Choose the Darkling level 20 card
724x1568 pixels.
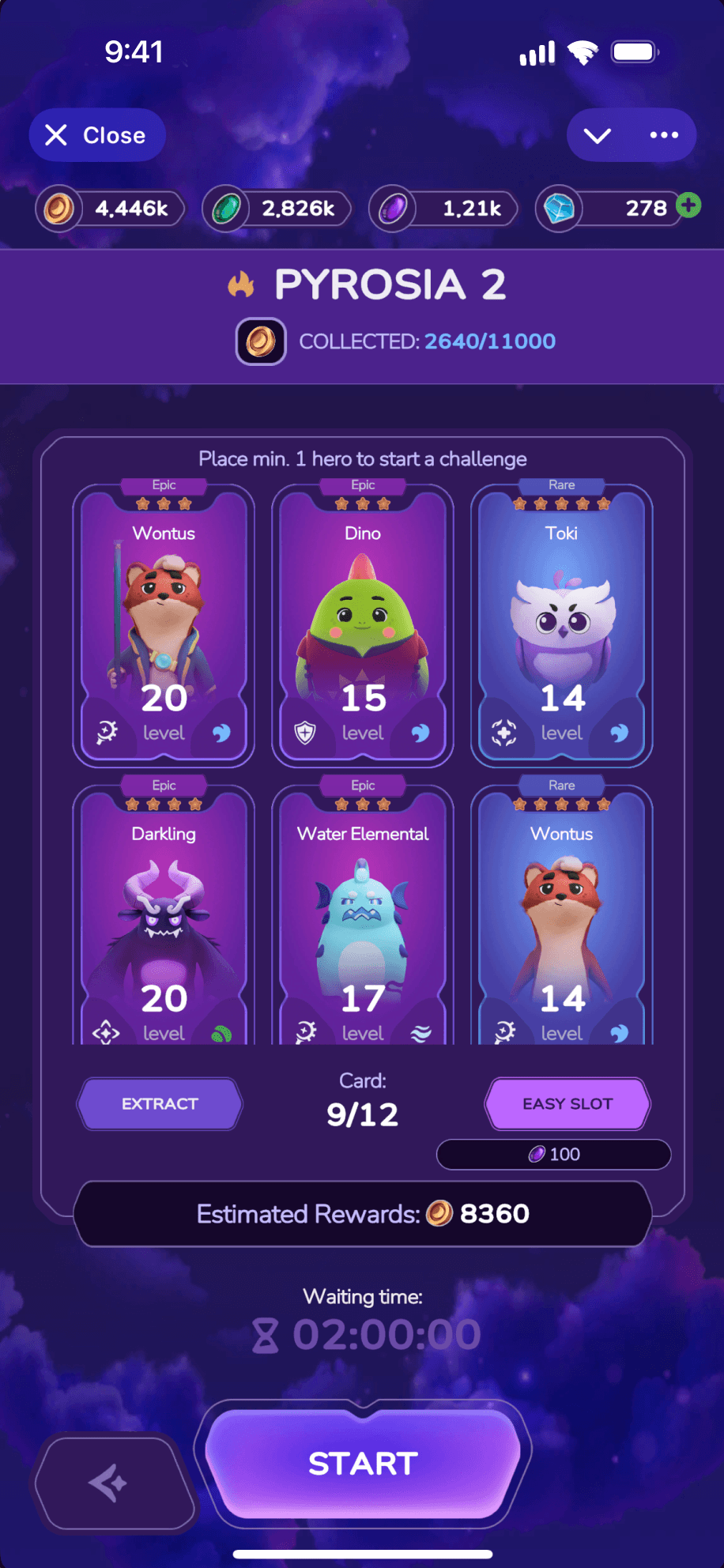click(164, 917)
